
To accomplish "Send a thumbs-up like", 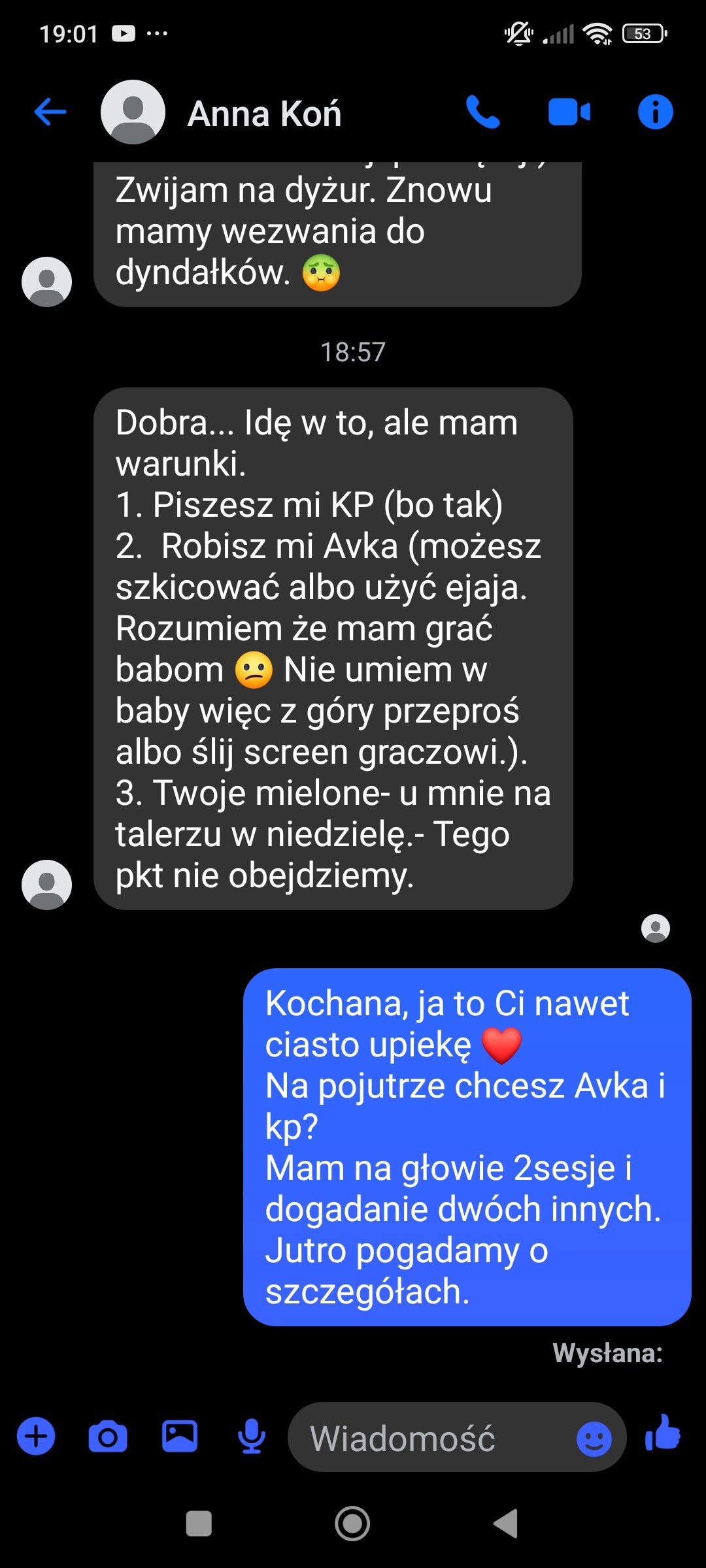I will (663, 1433).
